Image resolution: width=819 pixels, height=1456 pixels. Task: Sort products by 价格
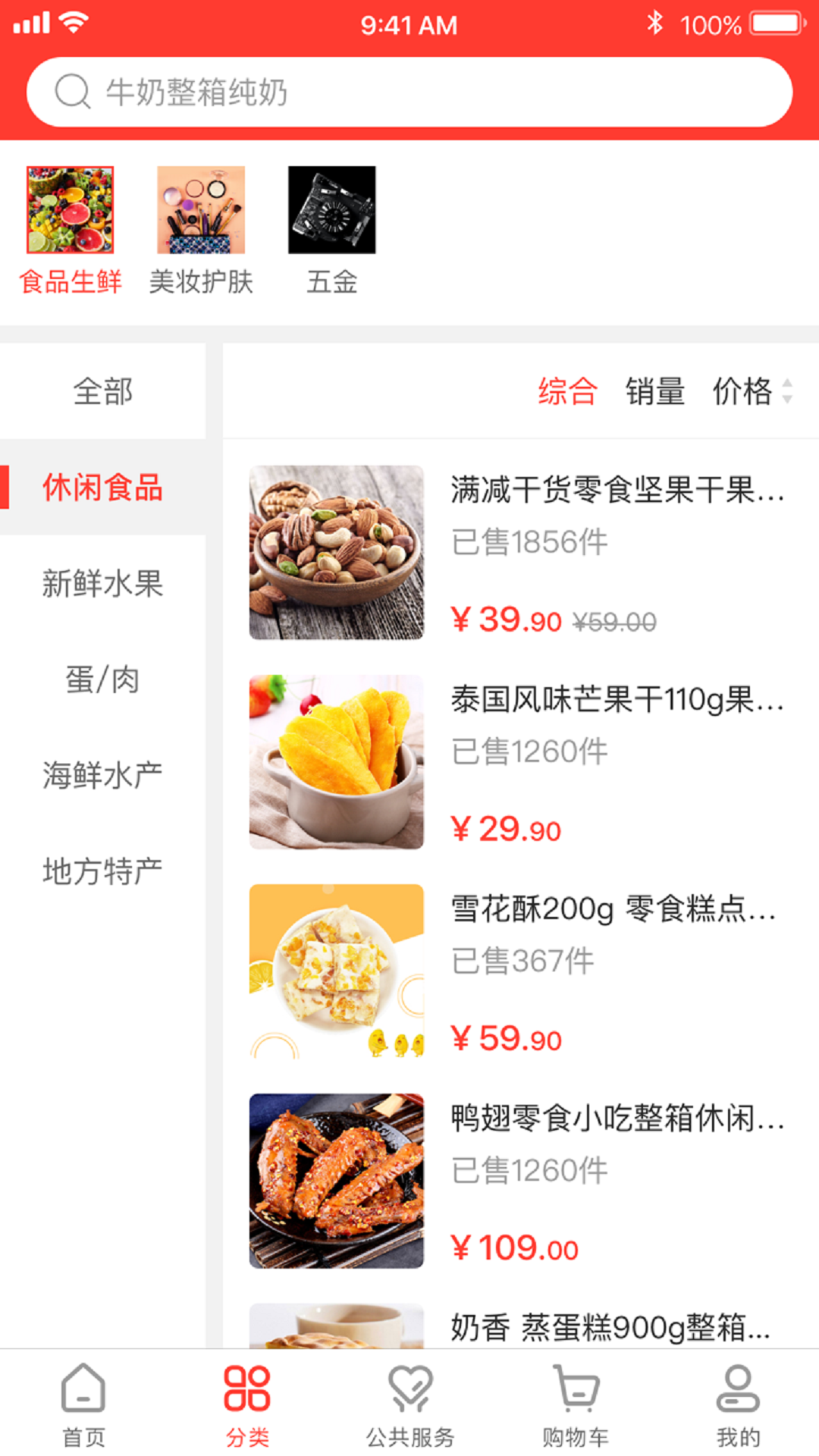751,391
